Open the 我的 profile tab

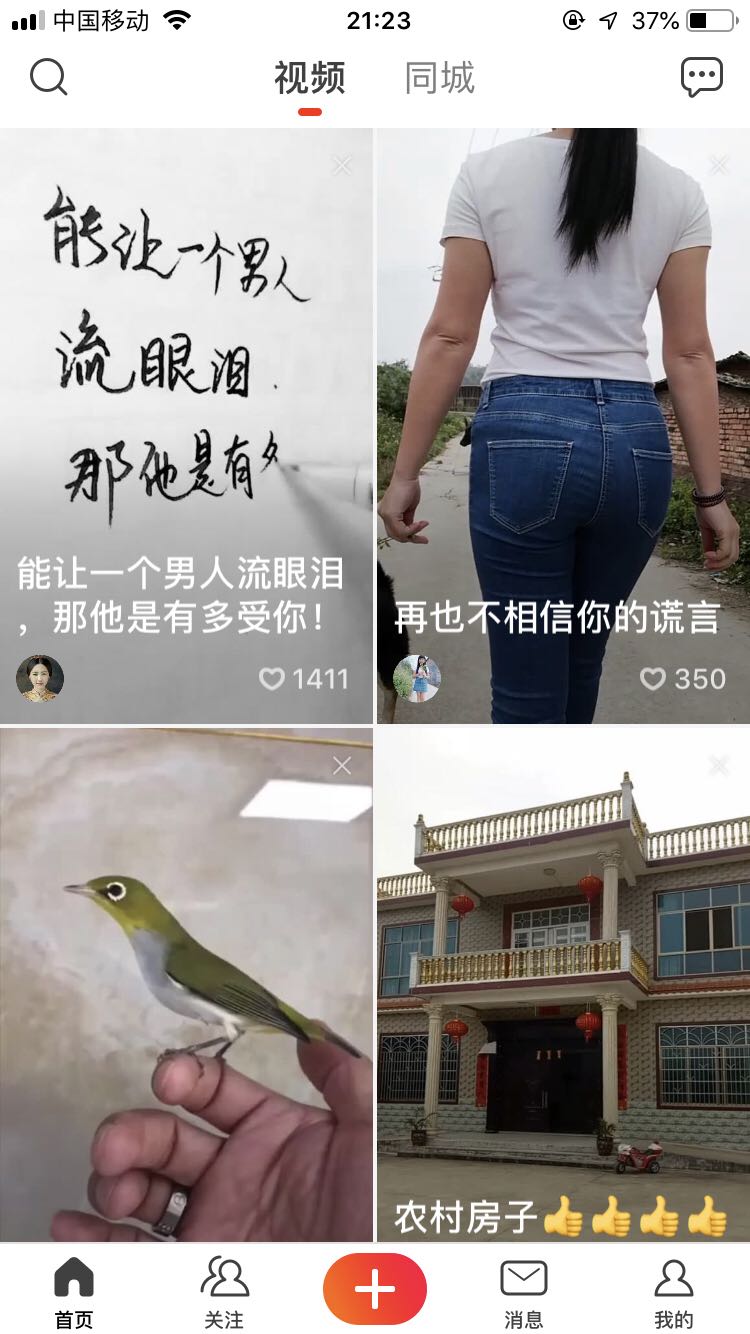coord(673,1291)
